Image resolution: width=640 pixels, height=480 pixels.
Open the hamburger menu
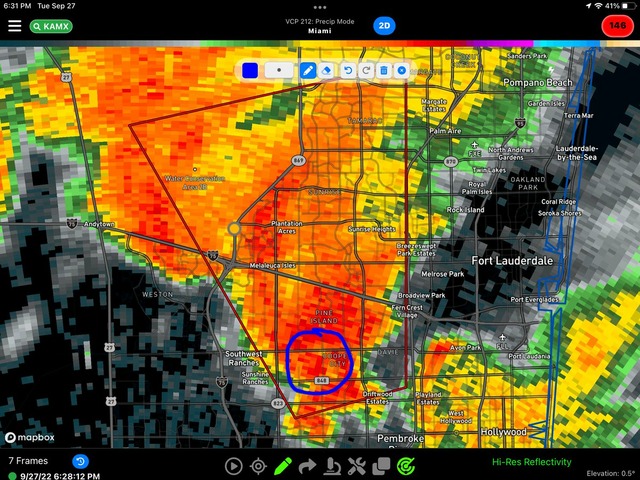[x=14, y=25]
